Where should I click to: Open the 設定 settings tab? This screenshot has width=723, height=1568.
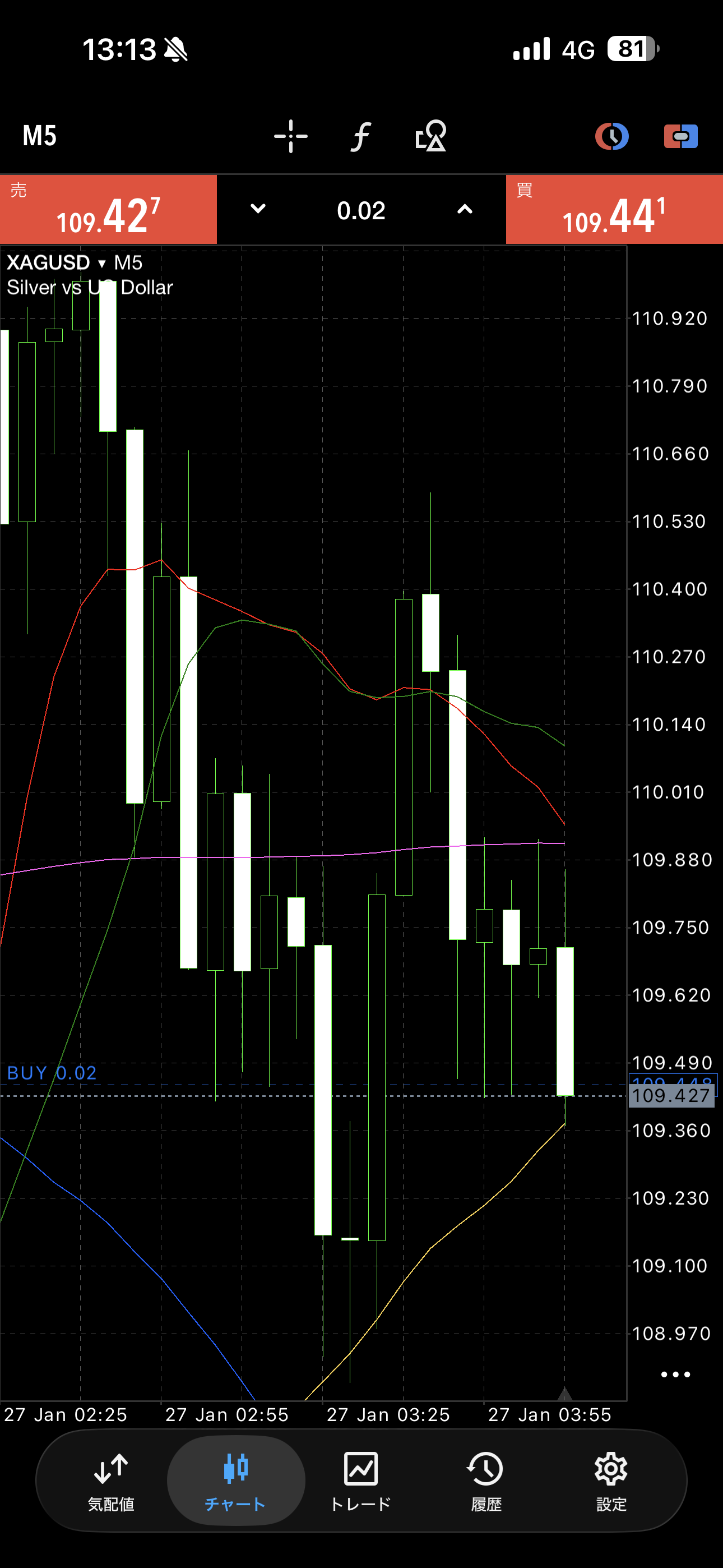click(x=611, y=1480)
